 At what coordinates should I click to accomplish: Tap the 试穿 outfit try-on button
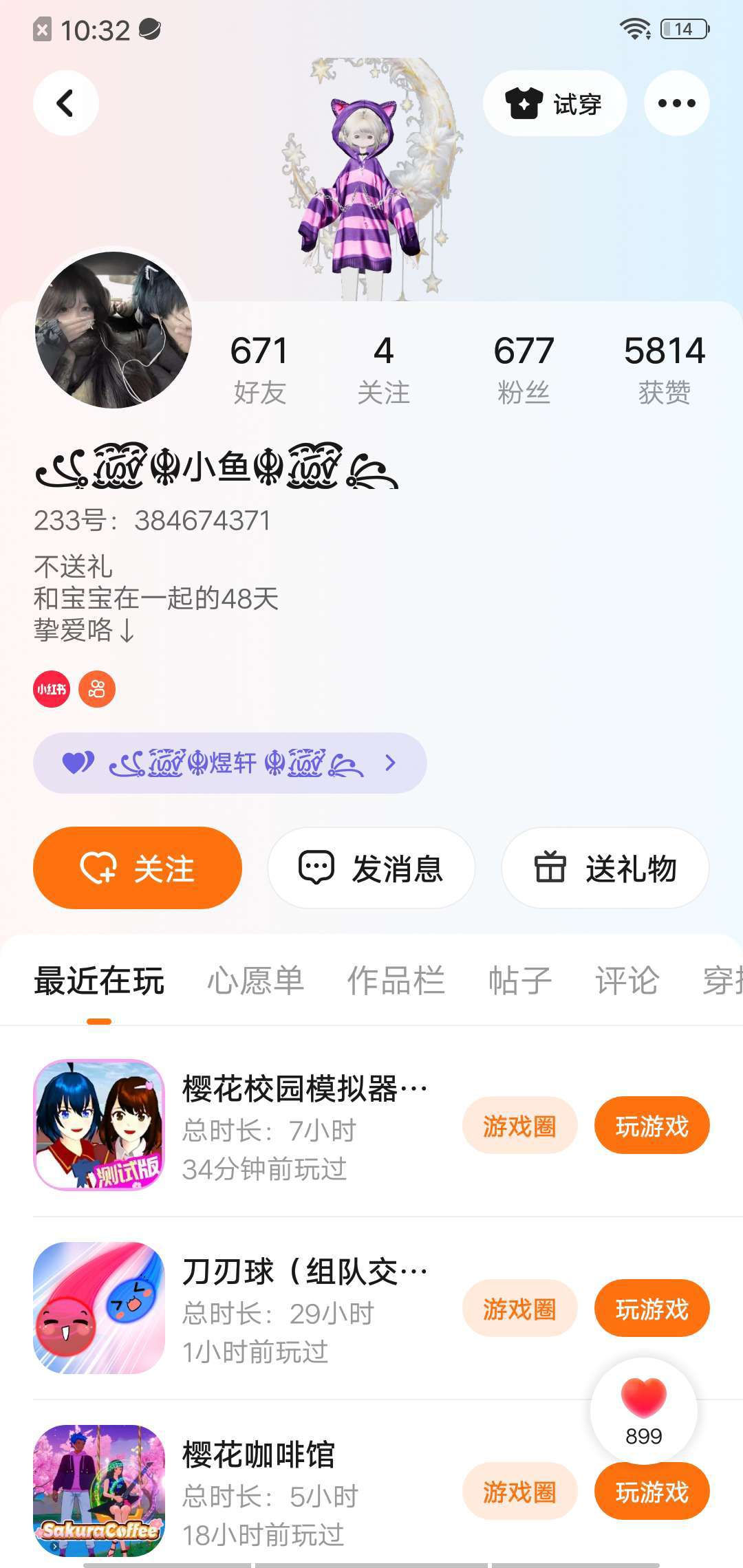click(x=554, y=103)
